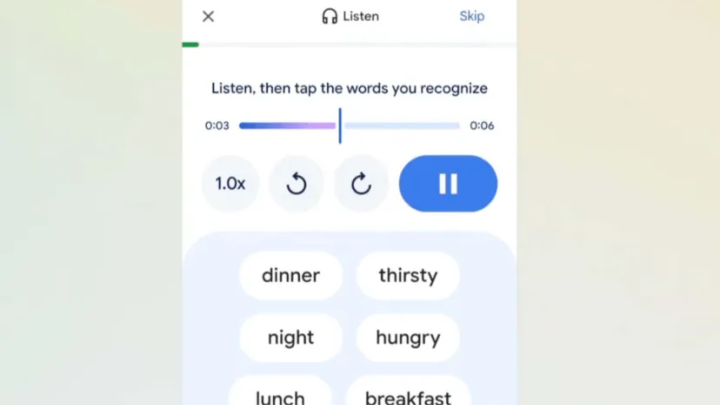Image resolution: width=720 pixels, height=405 pixels.
Task: Change the 1.0x playback speed
Action: (230, 184)
